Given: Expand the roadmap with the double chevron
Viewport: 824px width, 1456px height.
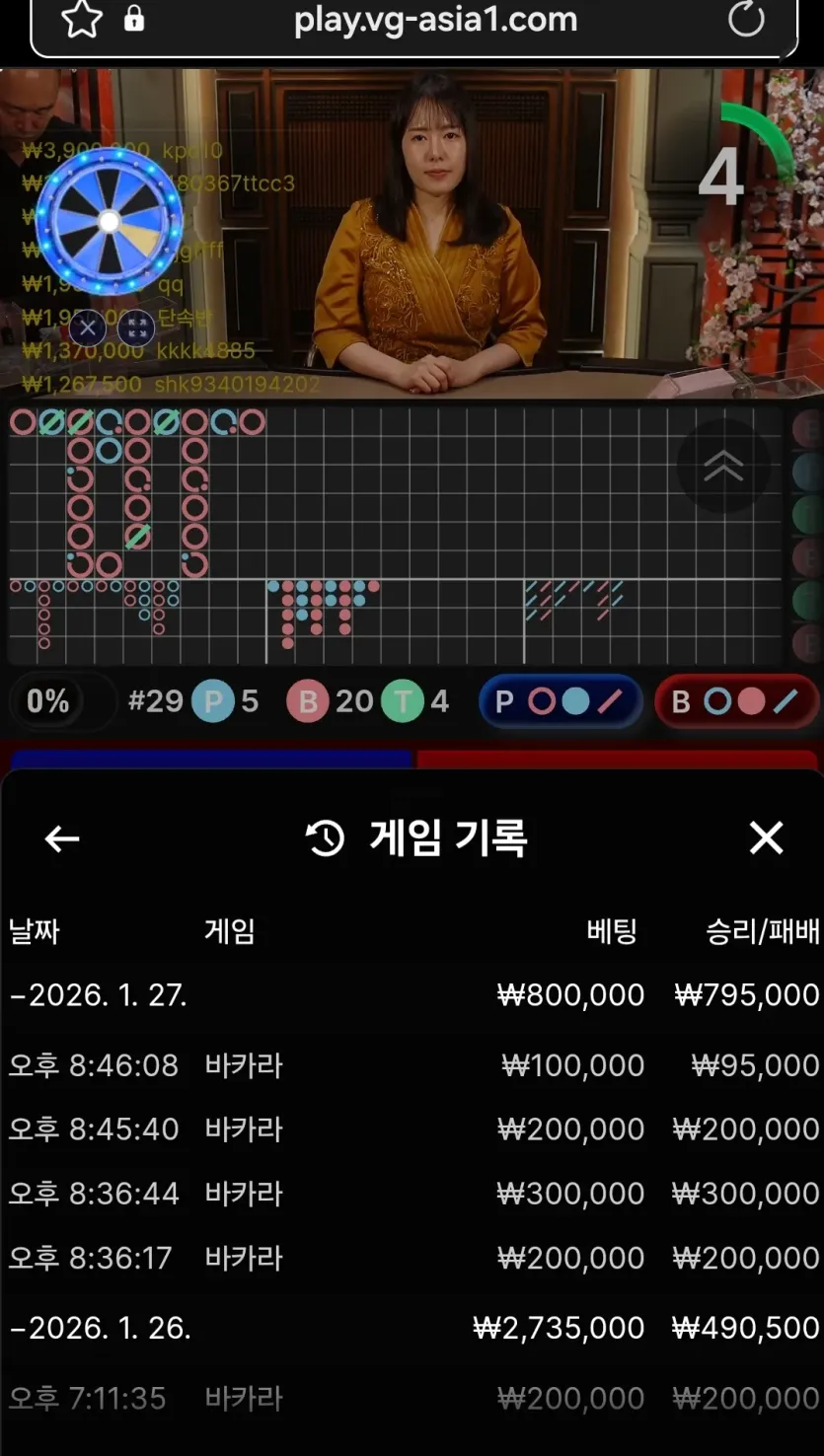Looking at the screenshot, I should click(723, 466).
